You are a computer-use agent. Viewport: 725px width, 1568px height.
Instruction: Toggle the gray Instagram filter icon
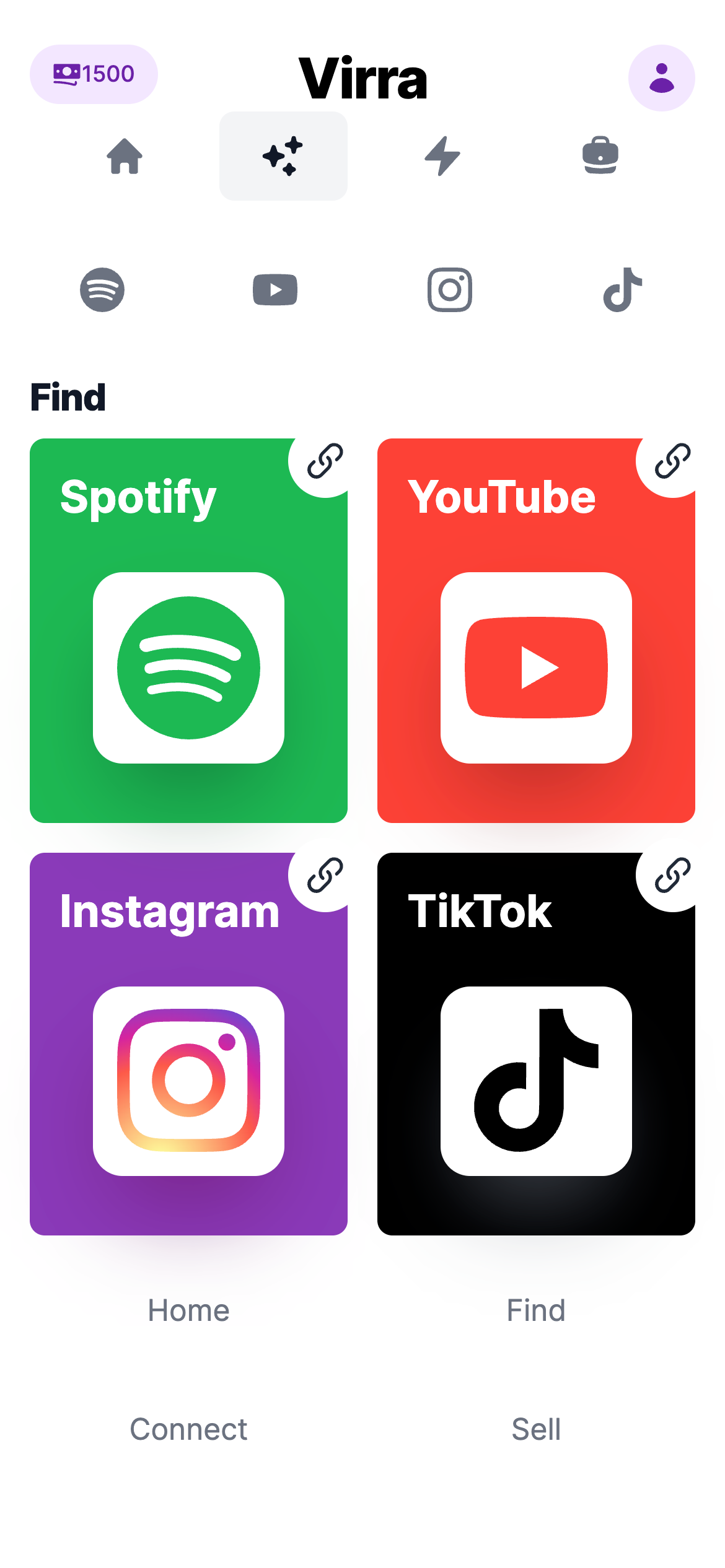click(x=449, y=290)
